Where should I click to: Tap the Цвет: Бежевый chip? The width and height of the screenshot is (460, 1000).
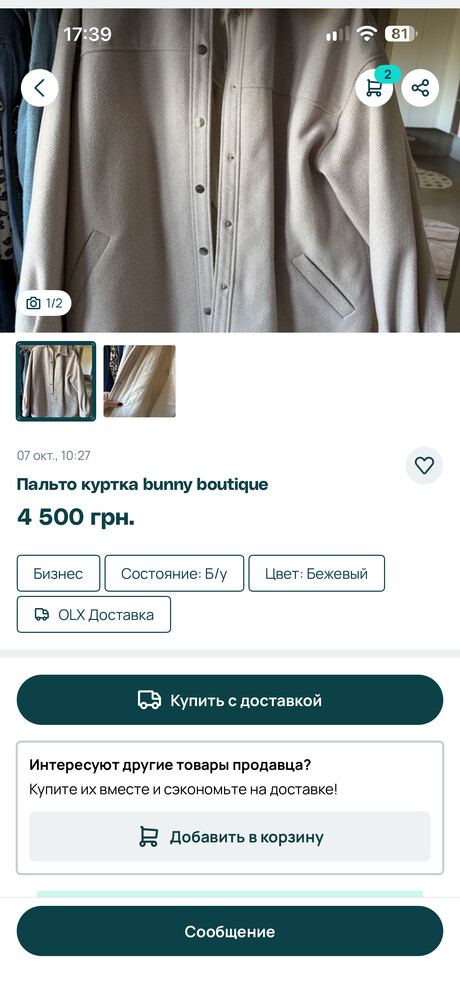pos(316,573)
